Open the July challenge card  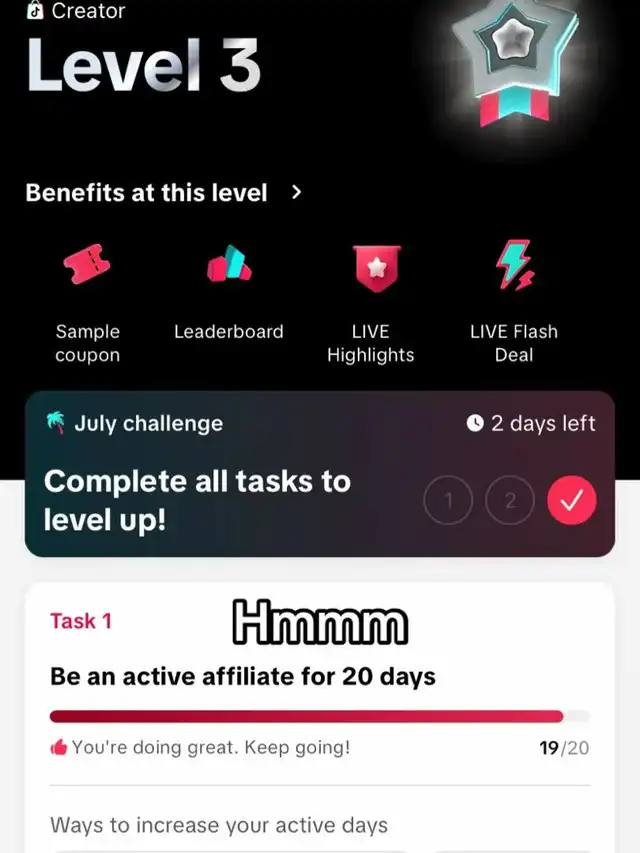[x=319, y=473]
